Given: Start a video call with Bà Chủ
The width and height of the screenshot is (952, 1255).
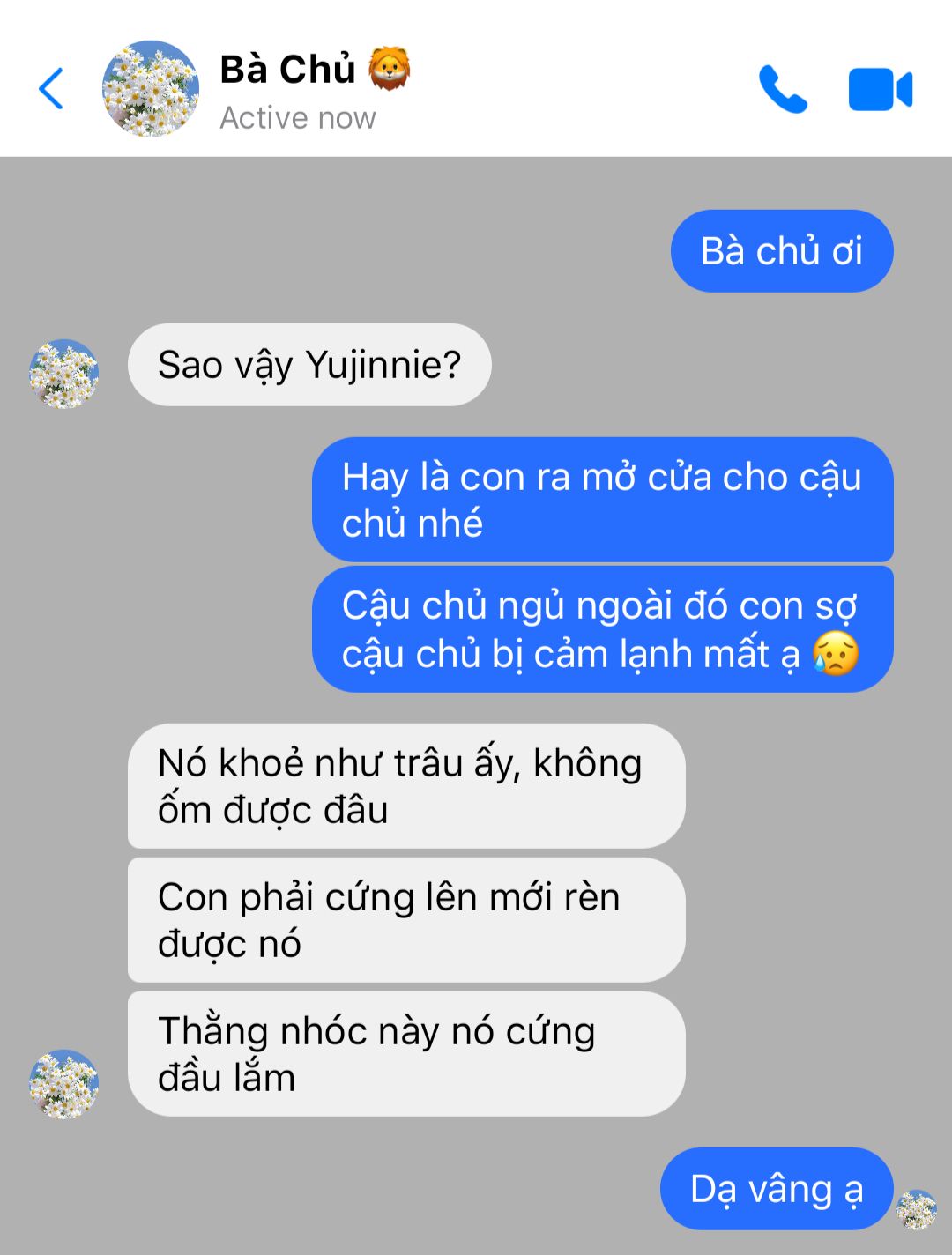Looking at the screenshot, I should tap(880, 89).
